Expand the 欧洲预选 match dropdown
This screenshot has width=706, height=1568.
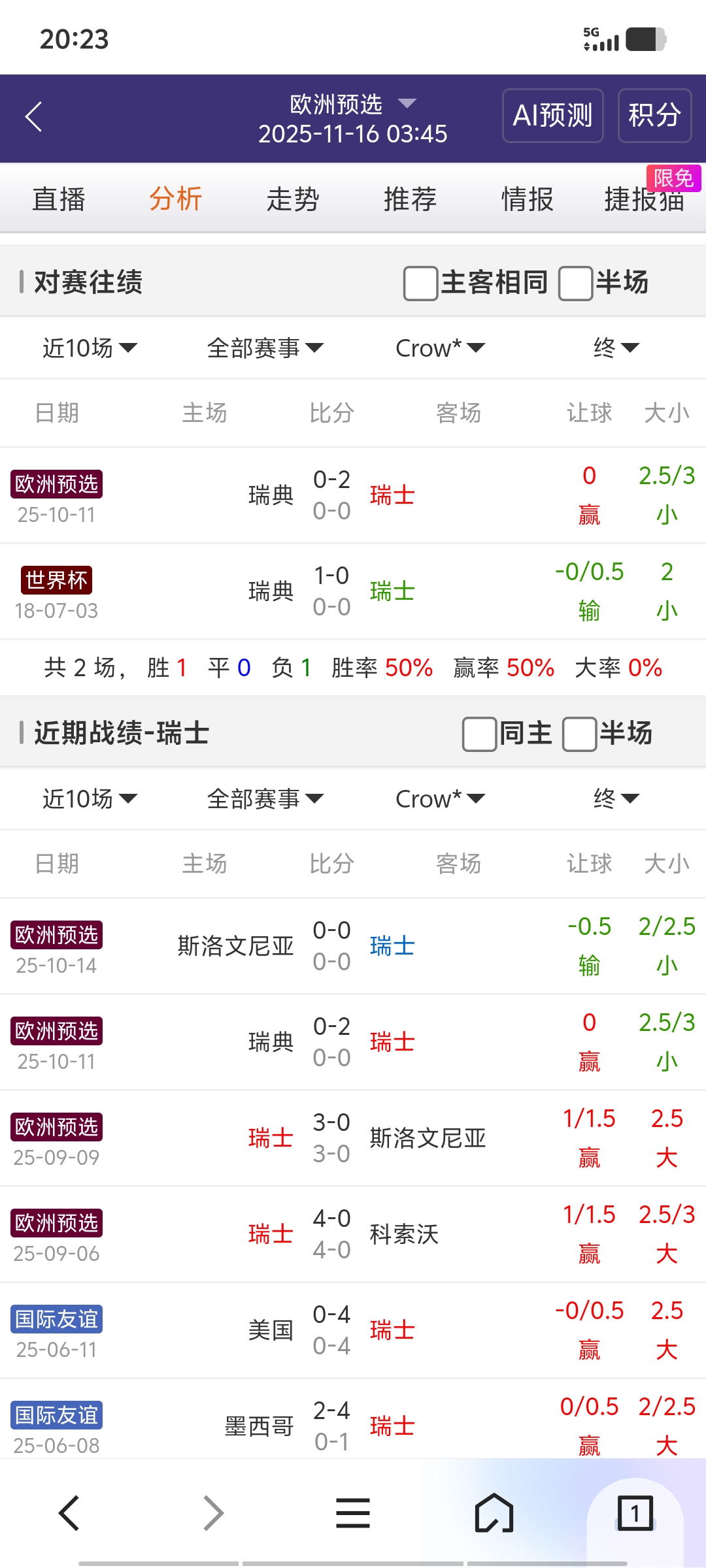[353, 105]
